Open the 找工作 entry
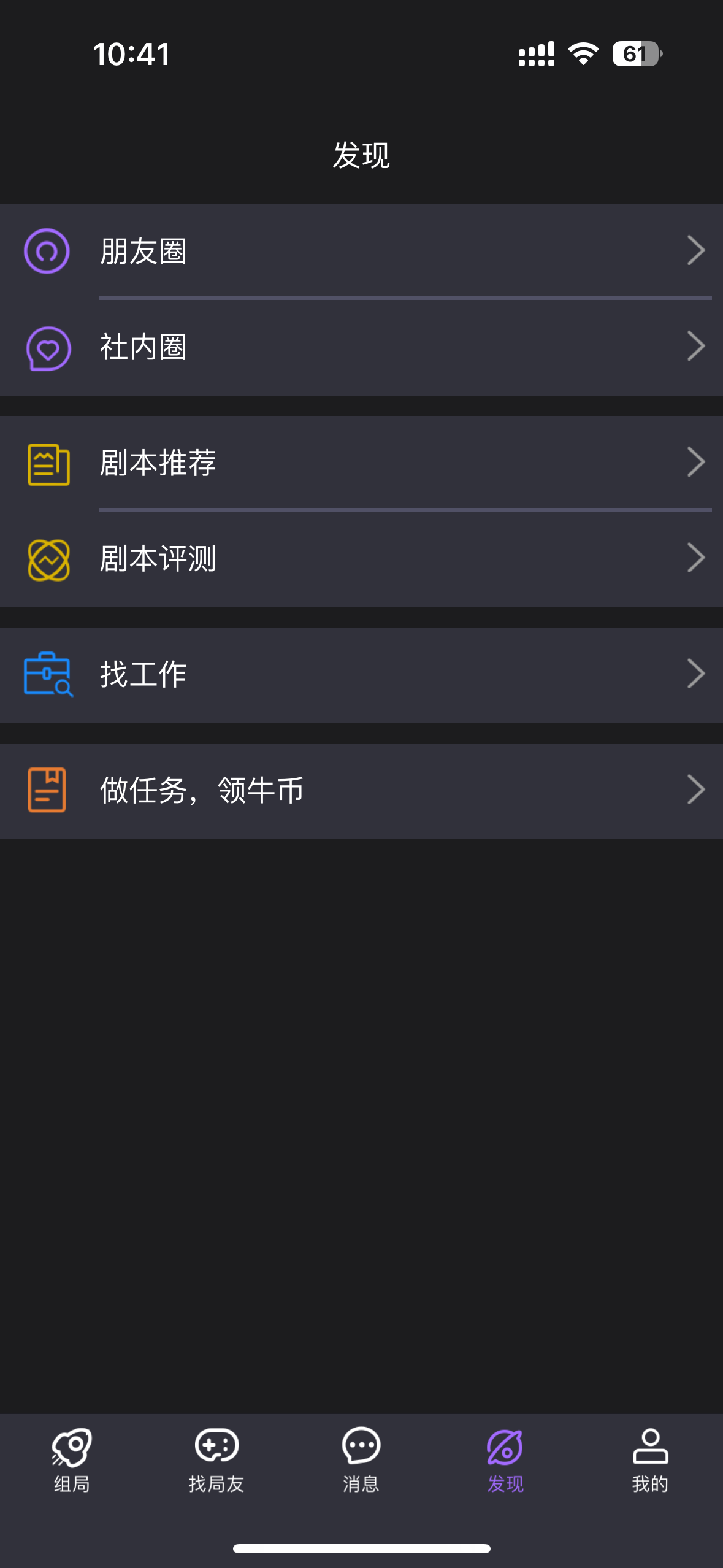 (361, 674)
